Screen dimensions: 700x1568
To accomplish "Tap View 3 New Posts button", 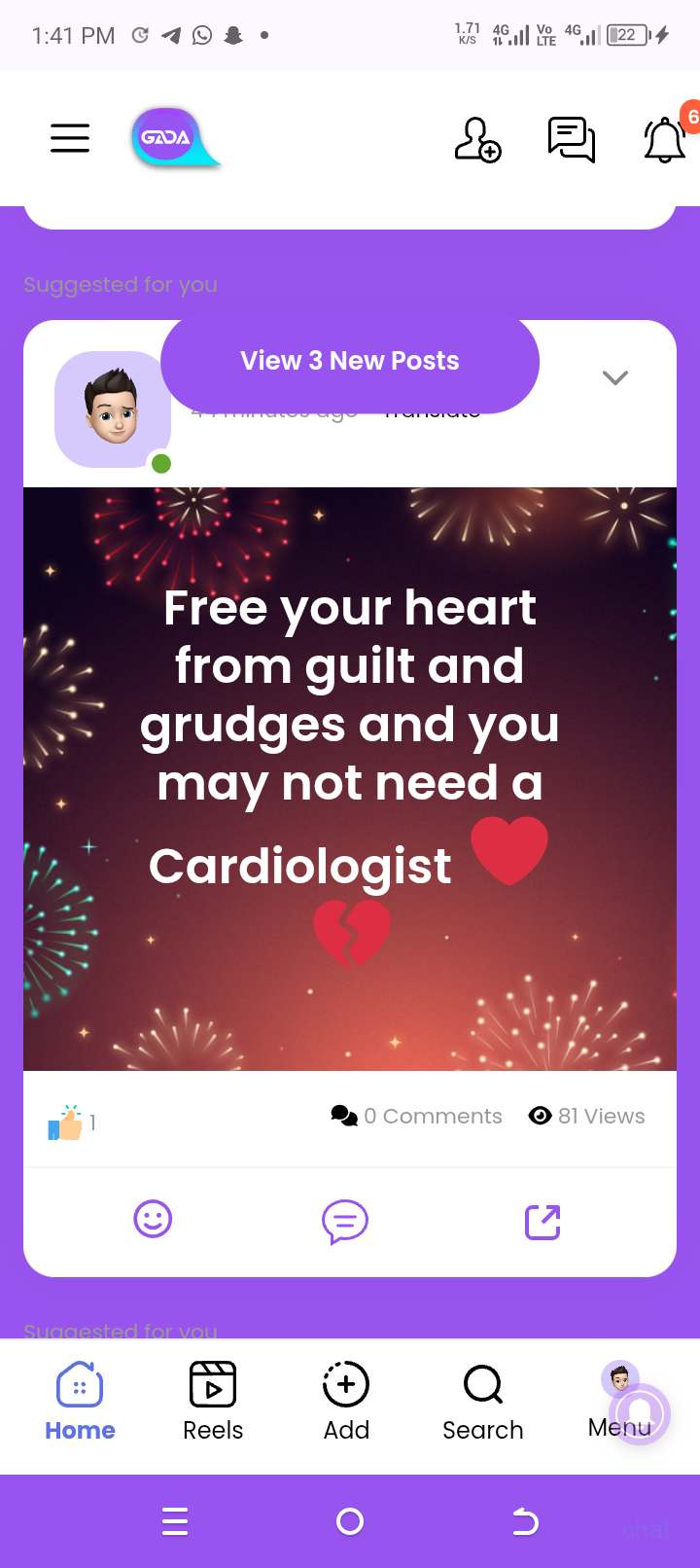I will [x=350, y=361].
